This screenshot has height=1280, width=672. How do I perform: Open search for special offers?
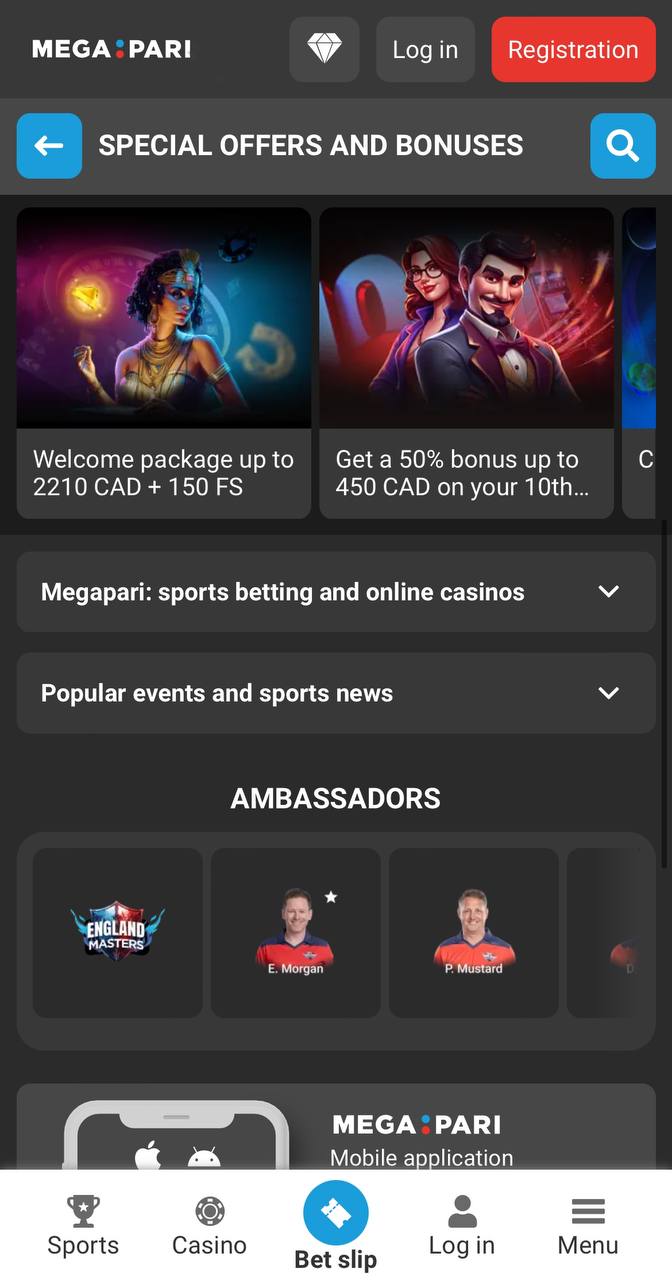(x=623, y=146)
